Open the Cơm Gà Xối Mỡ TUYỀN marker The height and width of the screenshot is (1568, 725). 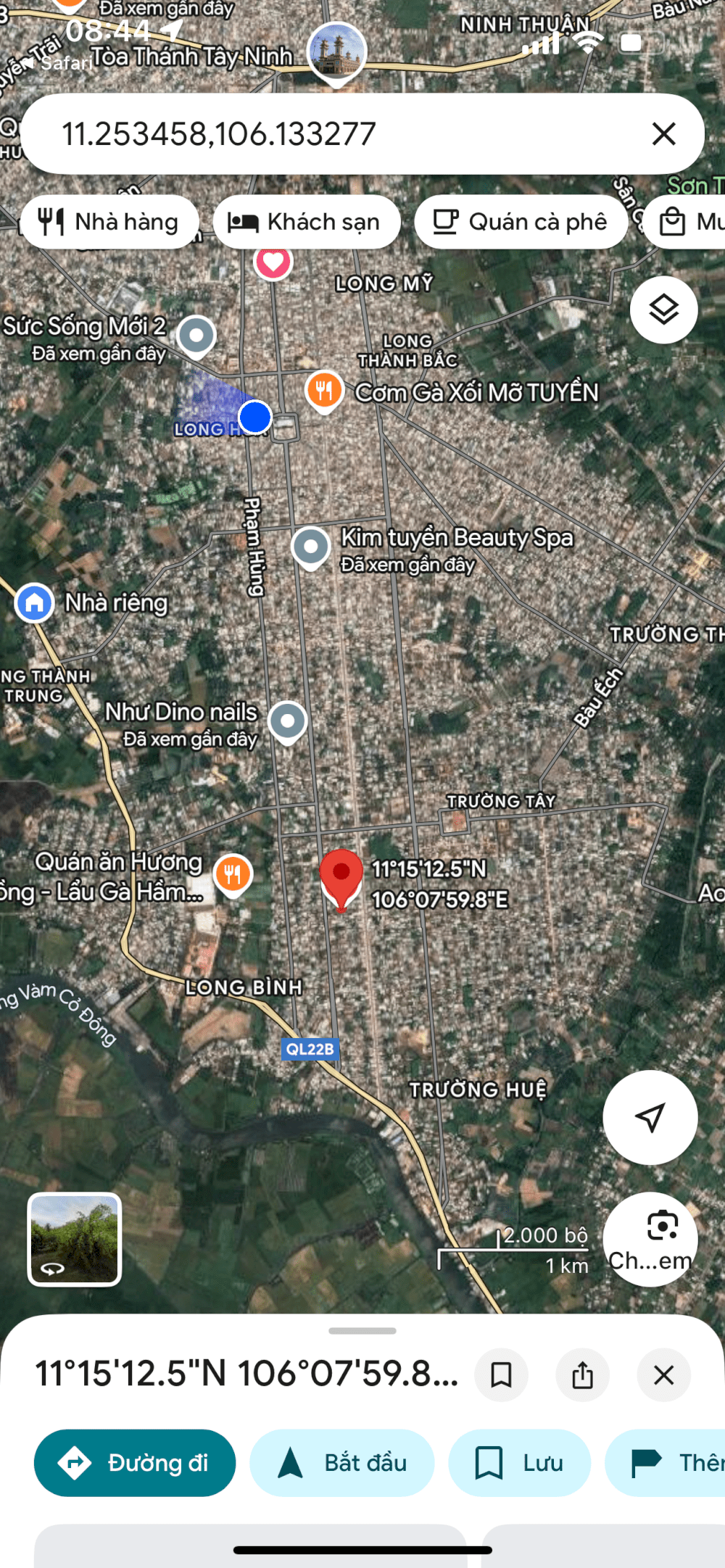(x=324, y=390)
